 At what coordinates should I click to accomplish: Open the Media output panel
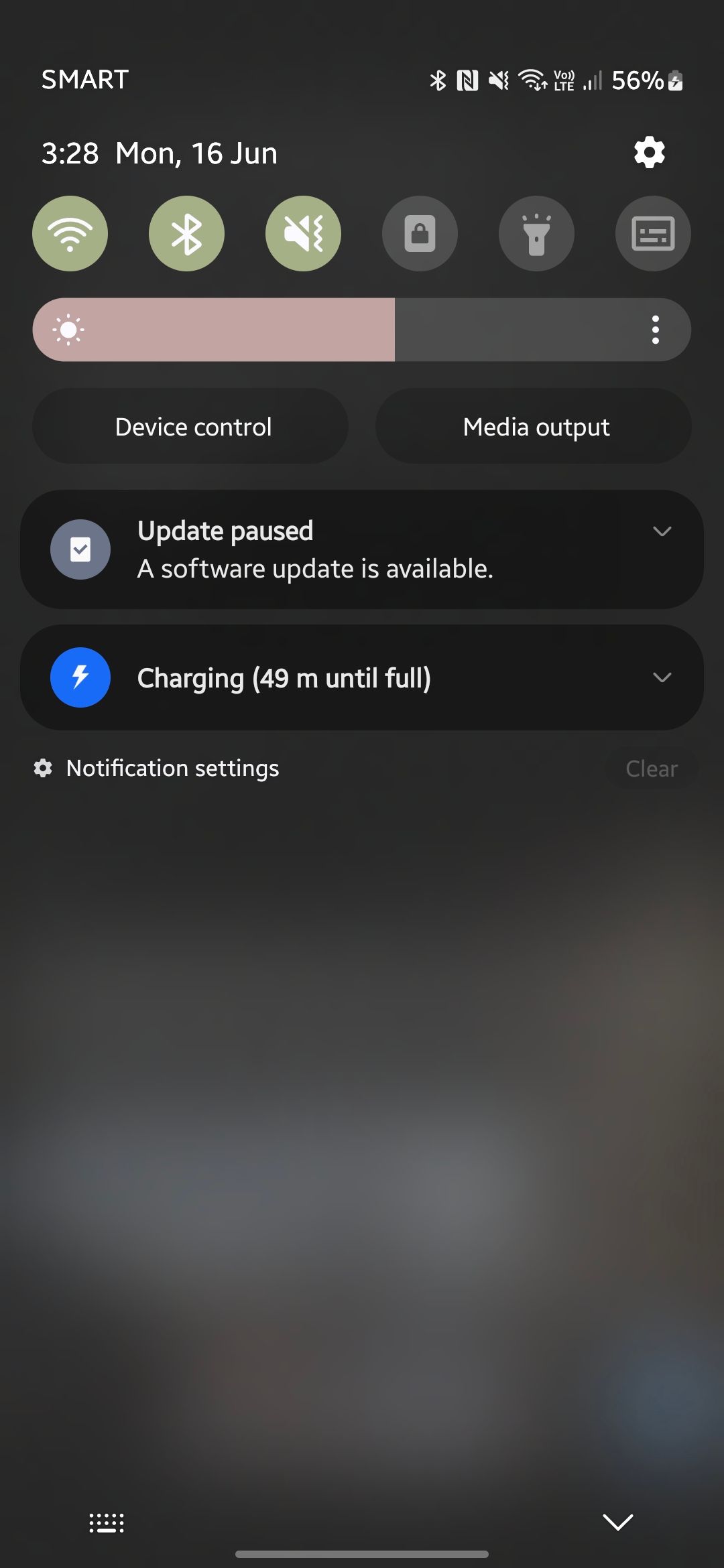[x=535, y=426]
